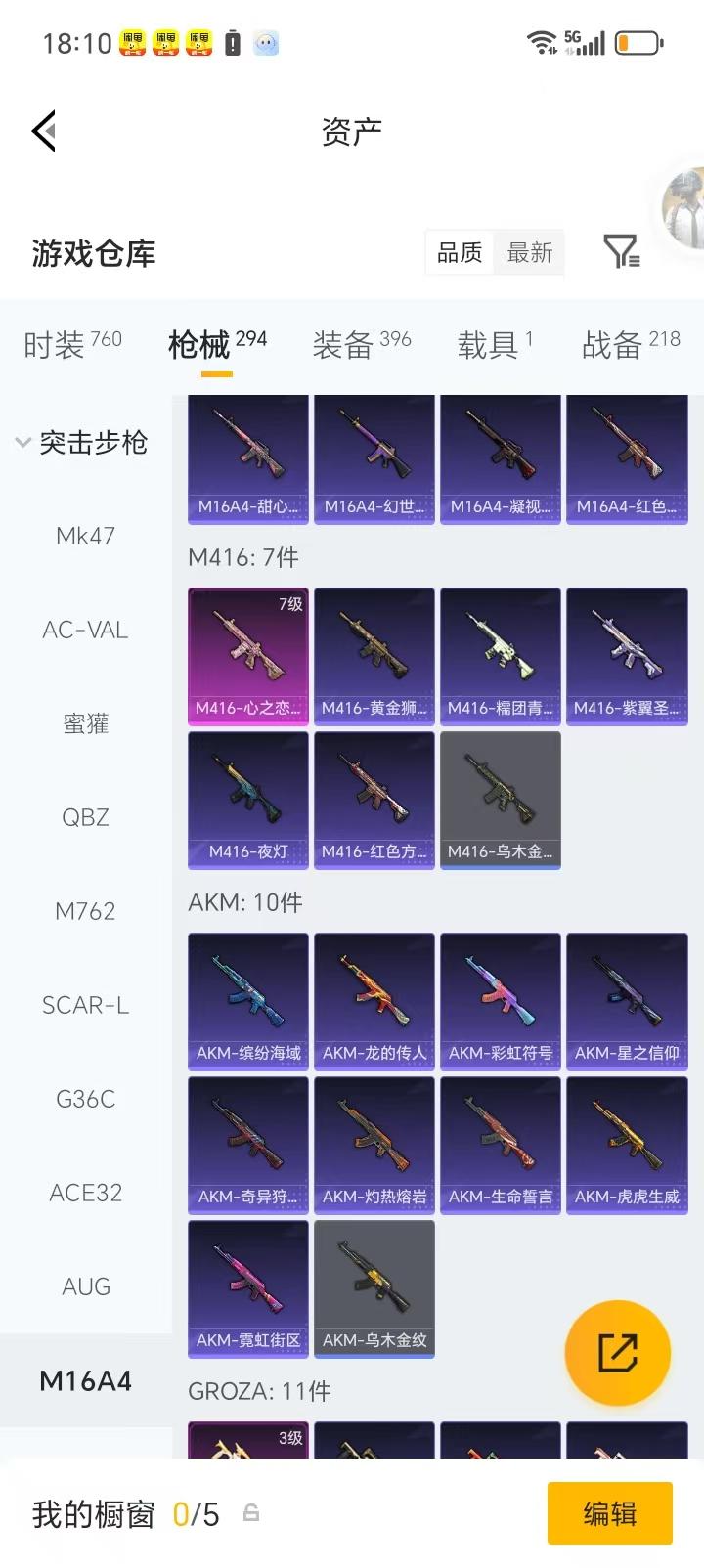This screenshot has width=704, height=1568.
Task: Switch to the 载具 tab
Action: [x=495, y=344]
